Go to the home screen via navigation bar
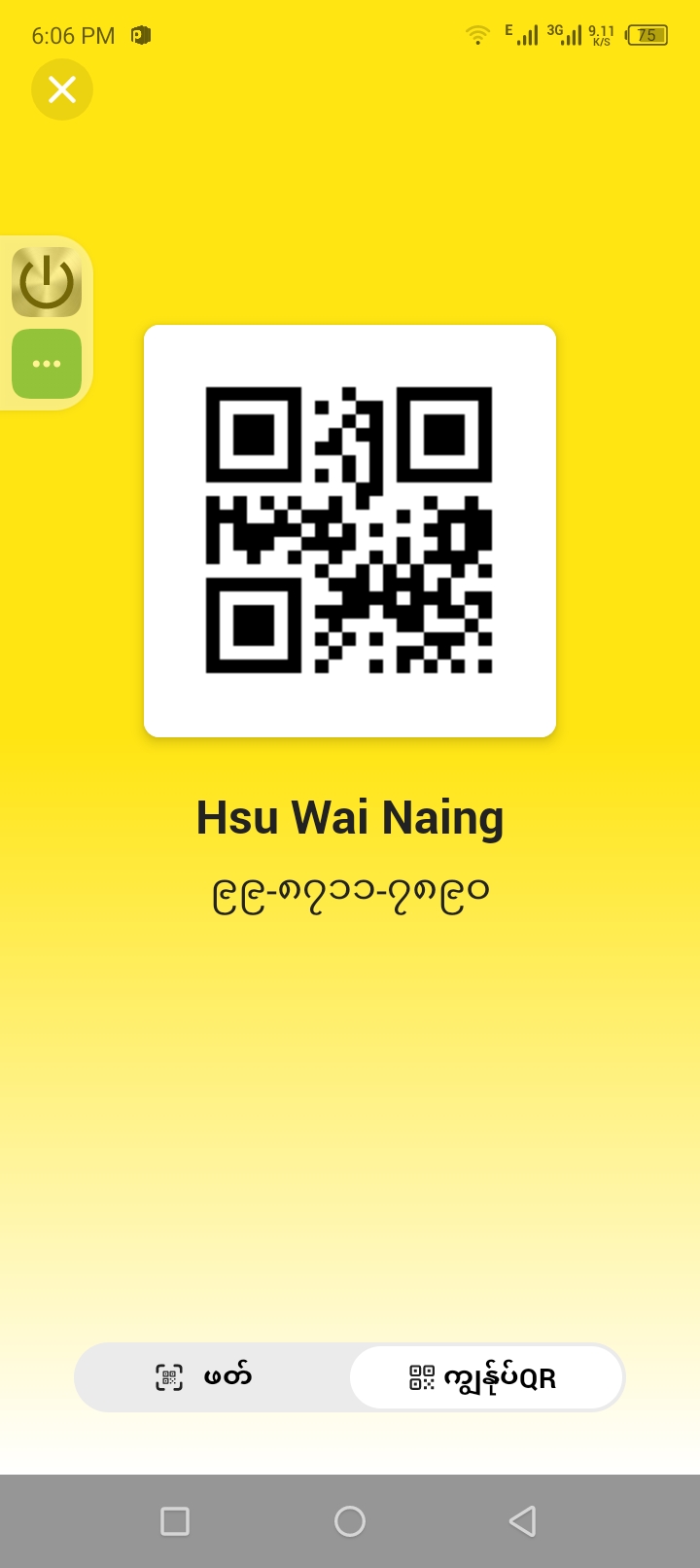700x1568 pixels. (350, 1521)
